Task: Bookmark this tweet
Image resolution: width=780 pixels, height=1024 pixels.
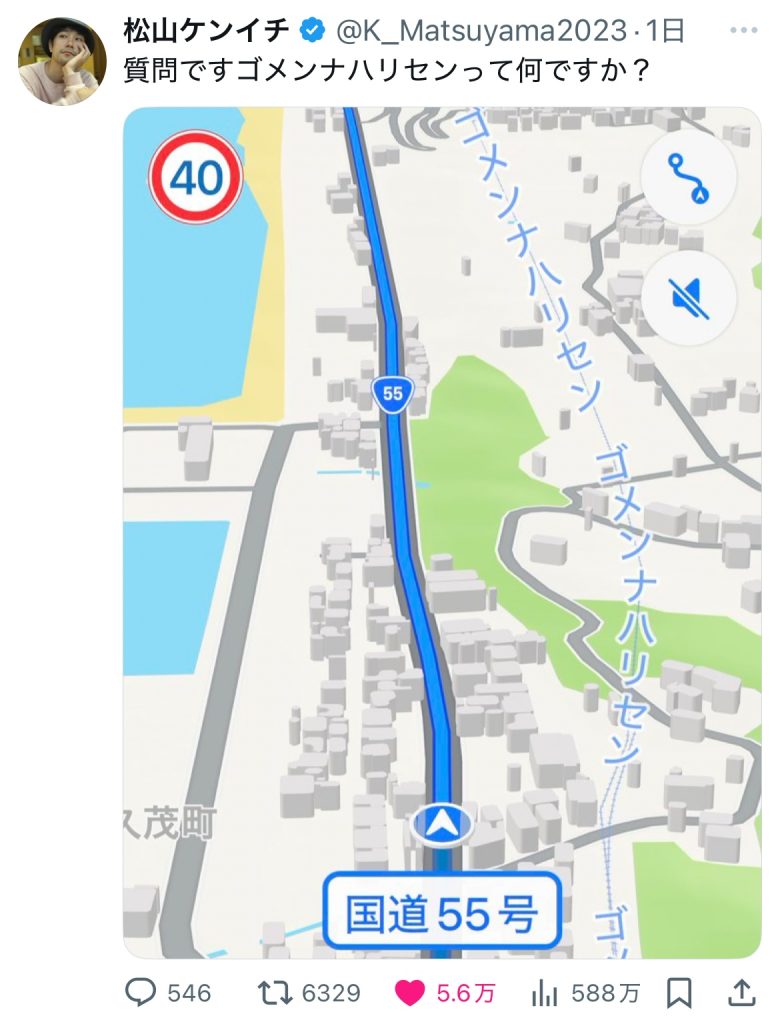Action: [x=679, y=992]
